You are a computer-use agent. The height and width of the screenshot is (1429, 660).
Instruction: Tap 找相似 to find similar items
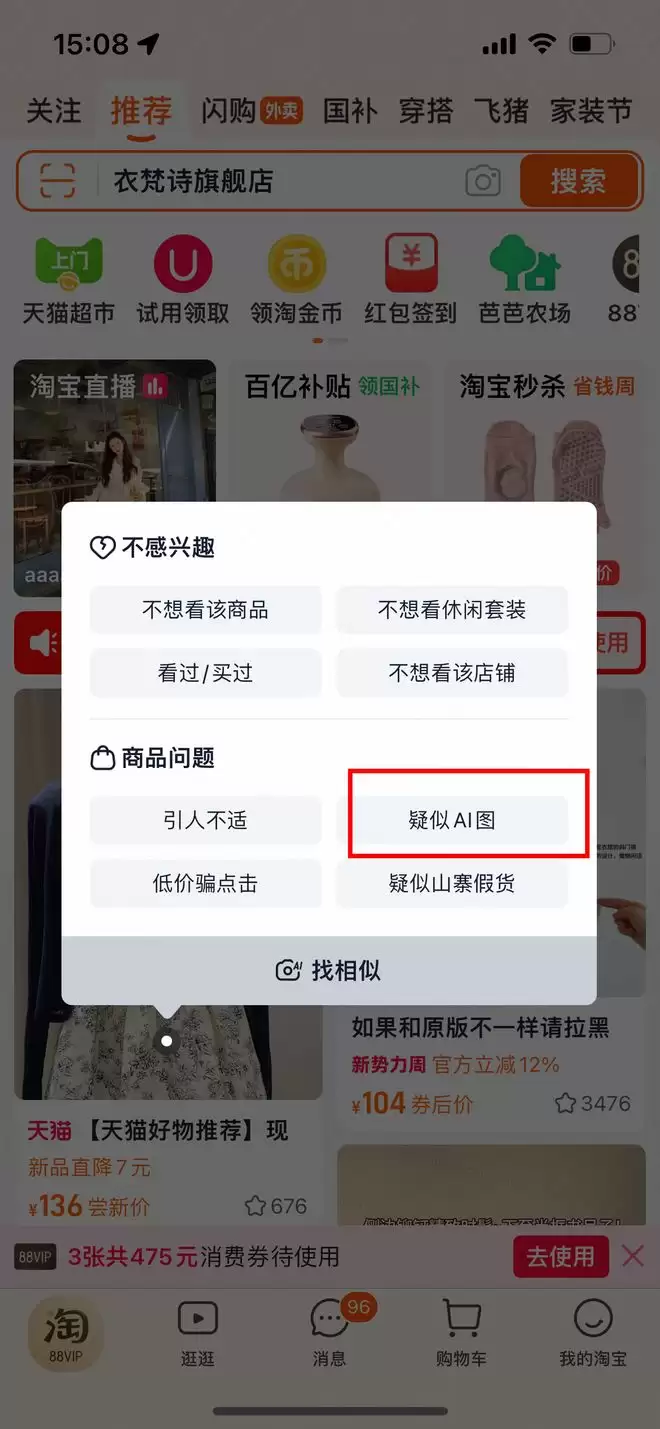tap(329, 970)
